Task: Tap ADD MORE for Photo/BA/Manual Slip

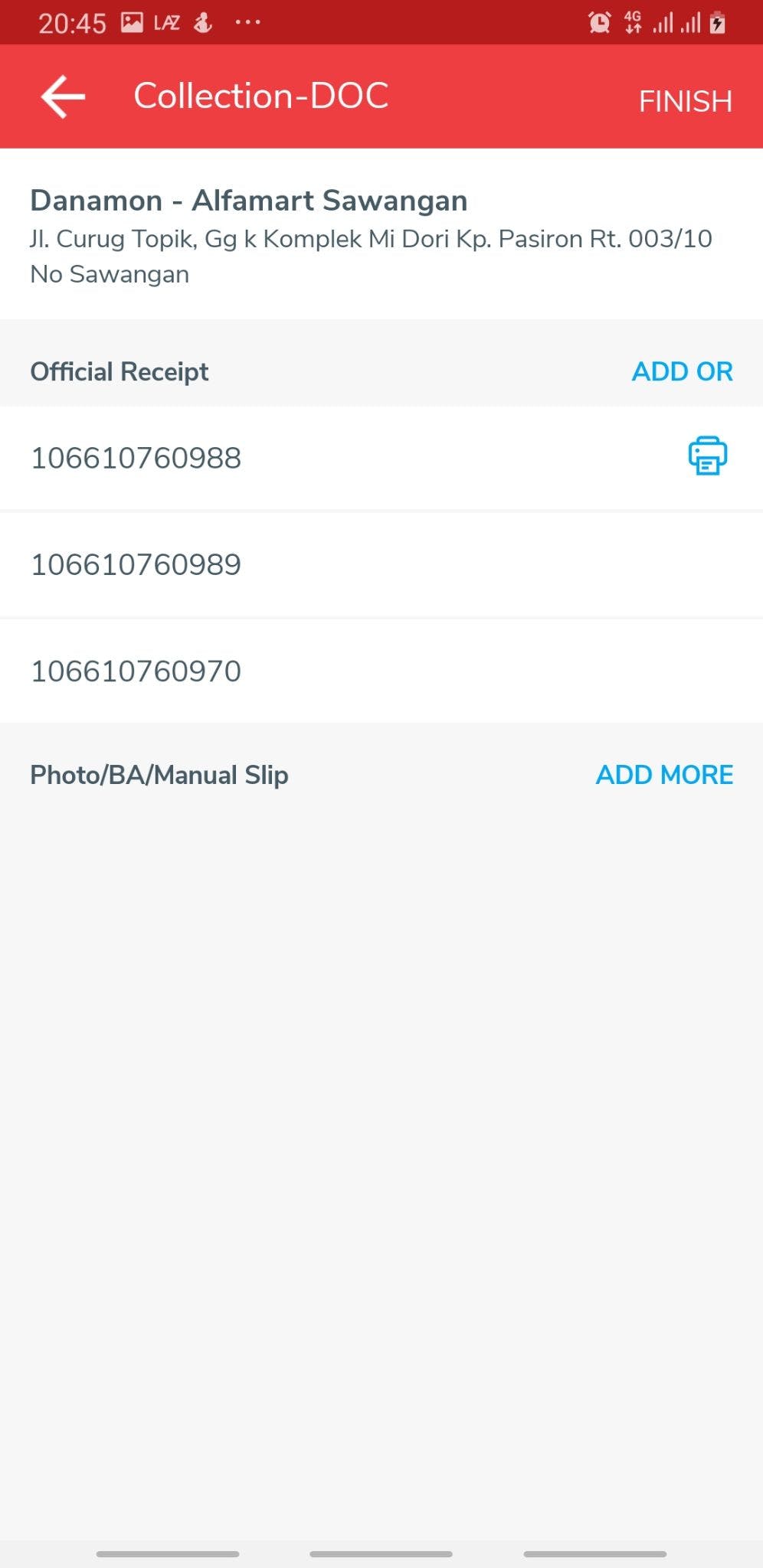Action: pyautogui.click(x=664, y=775)
